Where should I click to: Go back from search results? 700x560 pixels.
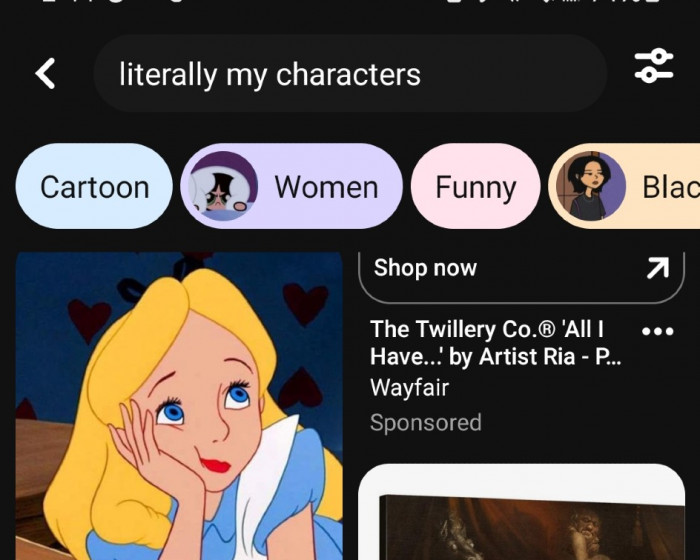coord(46,74)
